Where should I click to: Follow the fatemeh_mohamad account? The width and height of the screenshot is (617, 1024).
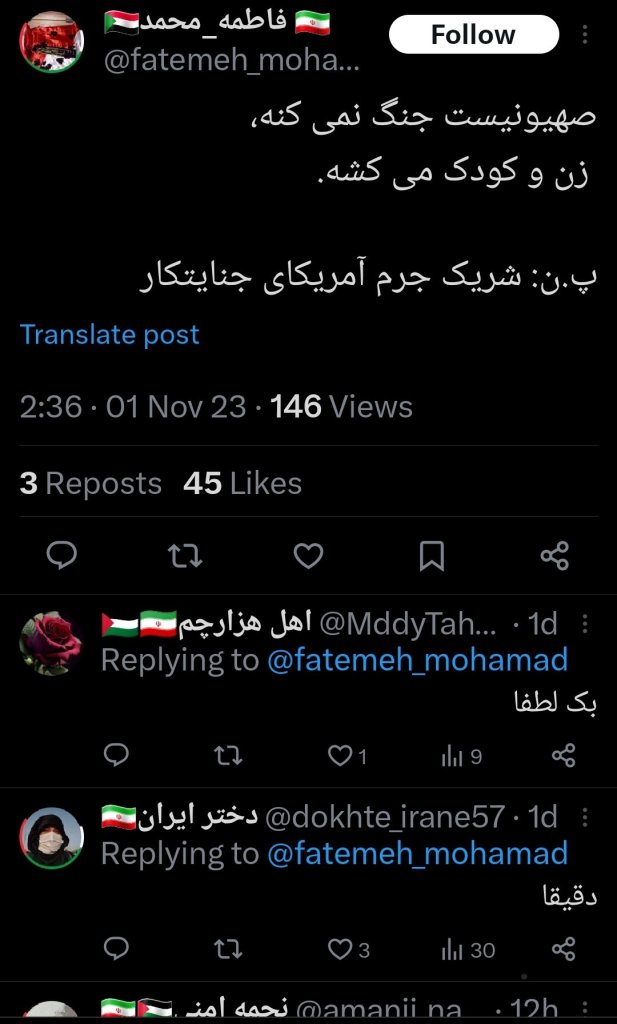(x=473, y=35)
